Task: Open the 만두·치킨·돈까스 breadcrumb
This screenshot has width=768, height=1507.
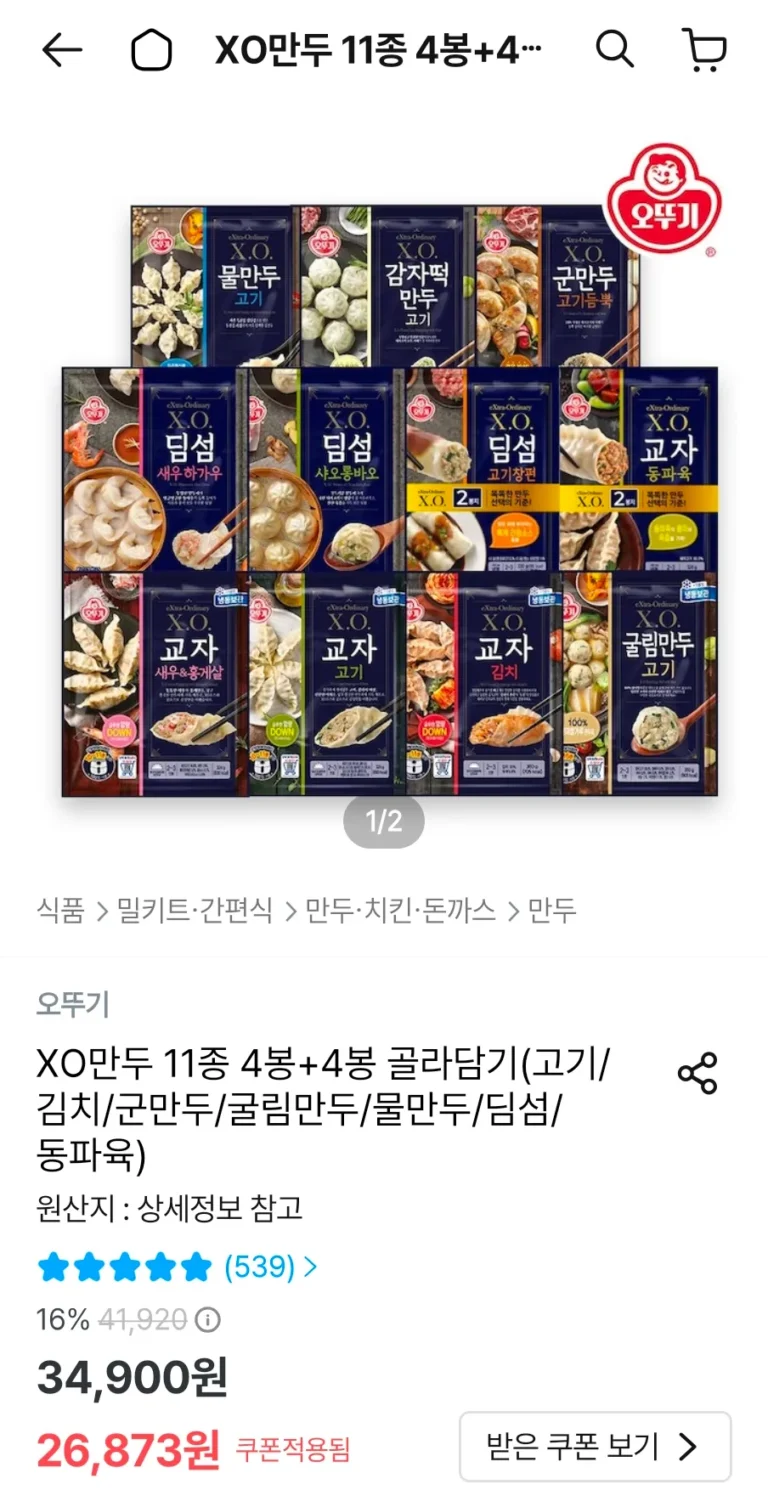Action: (400, 910)
